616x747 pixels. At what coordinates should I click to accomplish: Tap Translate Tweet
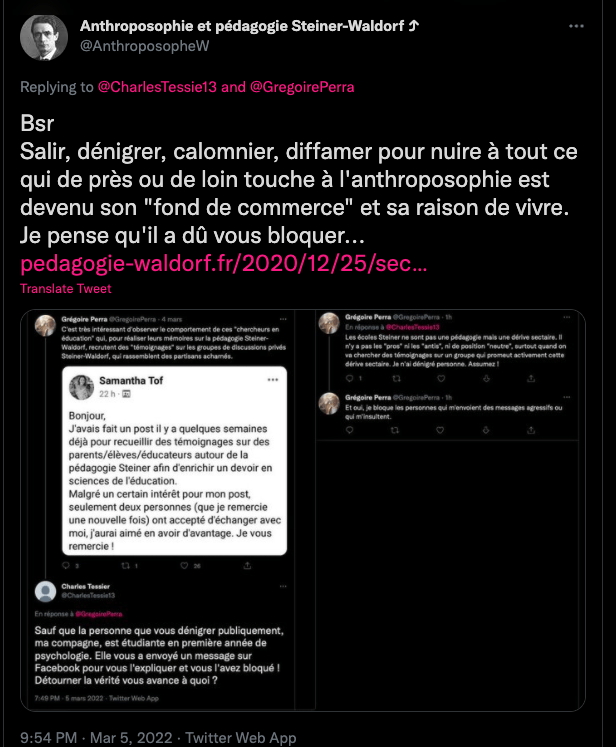pyautogui.click(x=66, y=290)
